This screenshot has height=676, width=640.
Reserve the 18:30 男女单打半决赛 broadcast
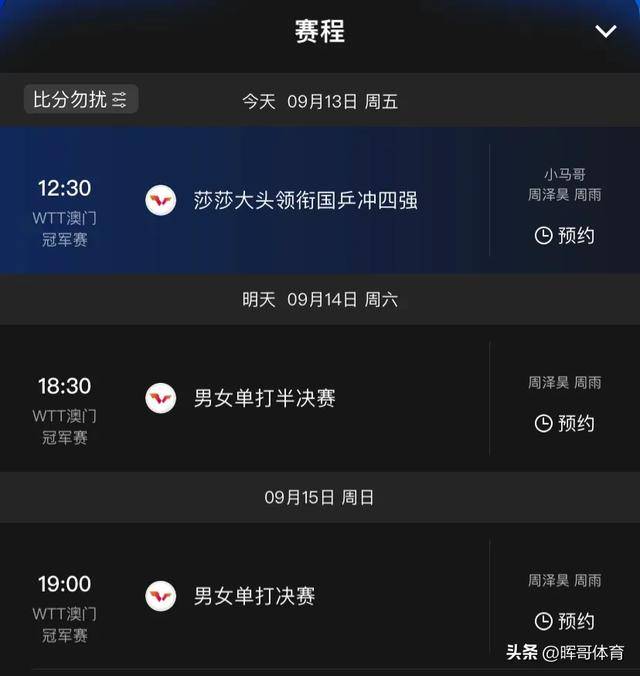[x=565, y=423]
